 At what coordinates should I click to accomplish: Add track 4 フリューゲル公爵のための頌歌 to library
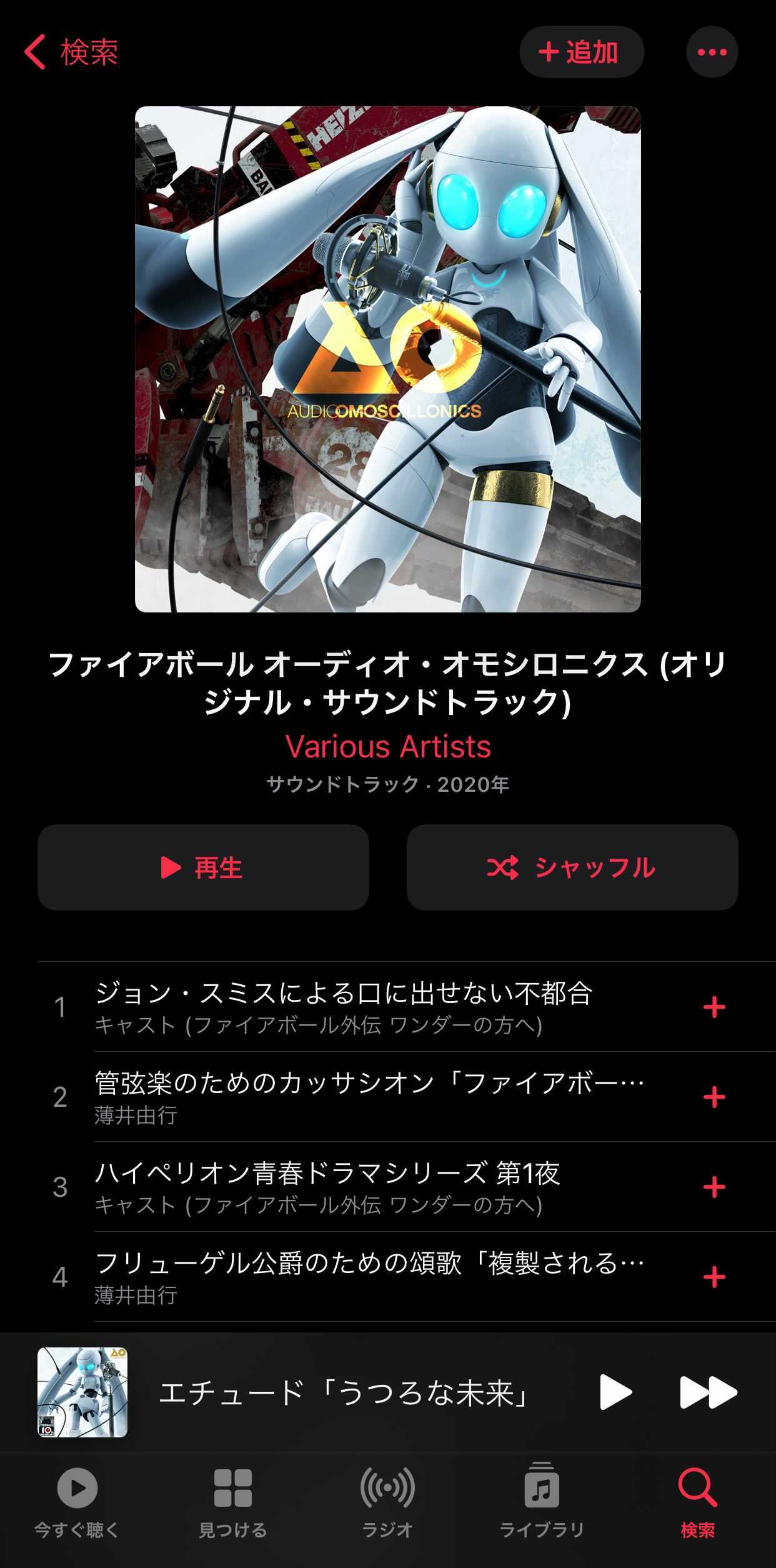point(714,1277)
